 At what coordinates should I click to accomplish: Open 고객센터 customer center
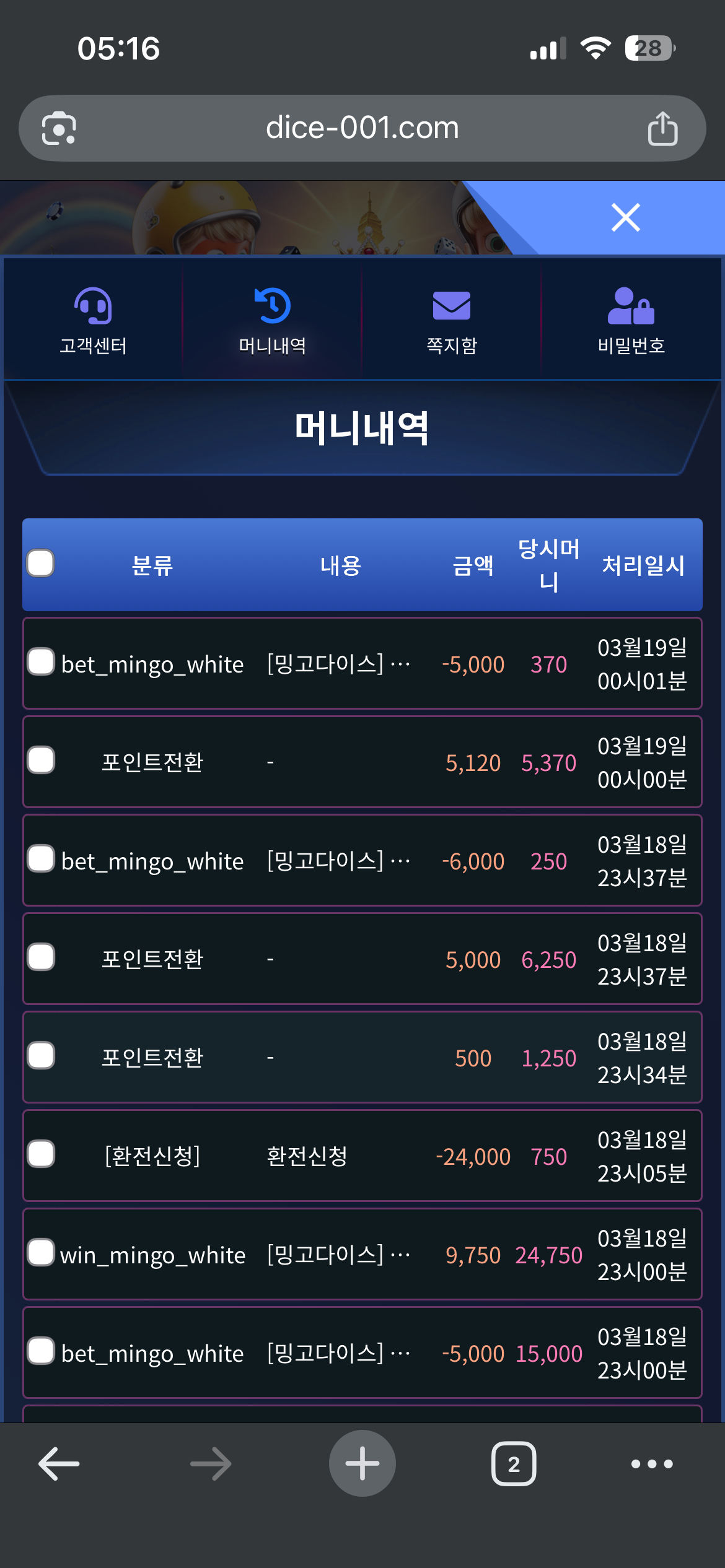coord(93,320)
